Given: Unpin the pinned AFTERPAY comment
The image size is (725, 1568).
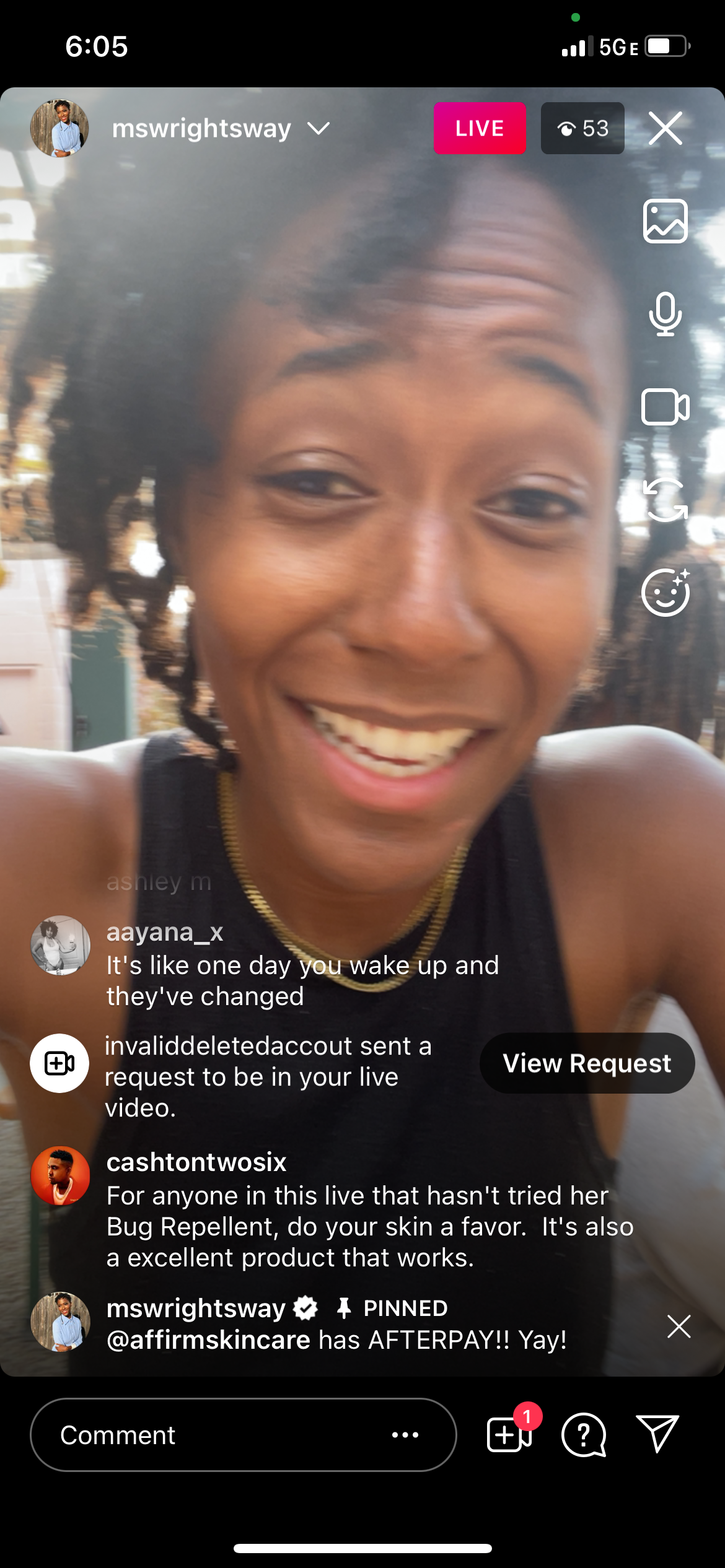Looking at the screenshot, I should (x=679, y=1326).
